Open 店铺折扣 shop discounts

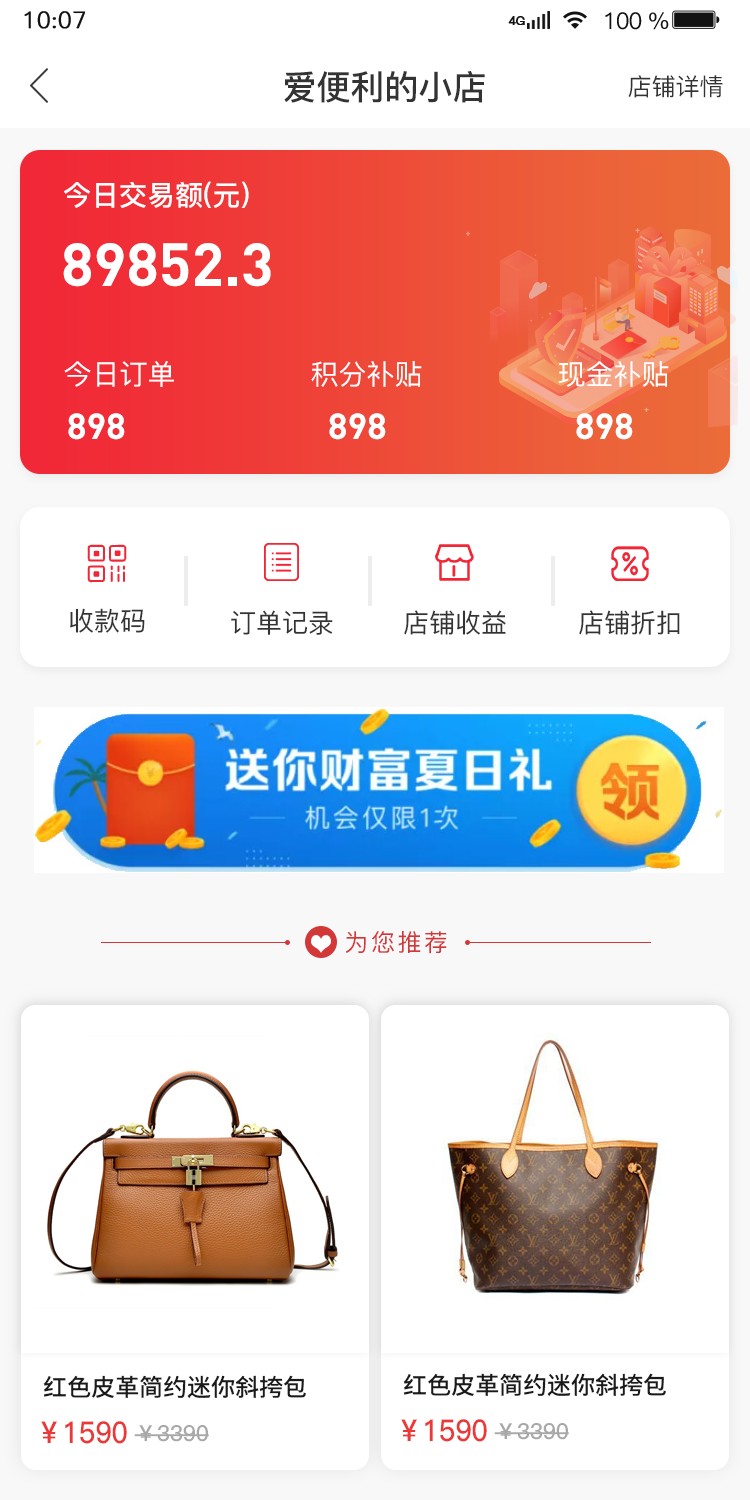(630, 589)
